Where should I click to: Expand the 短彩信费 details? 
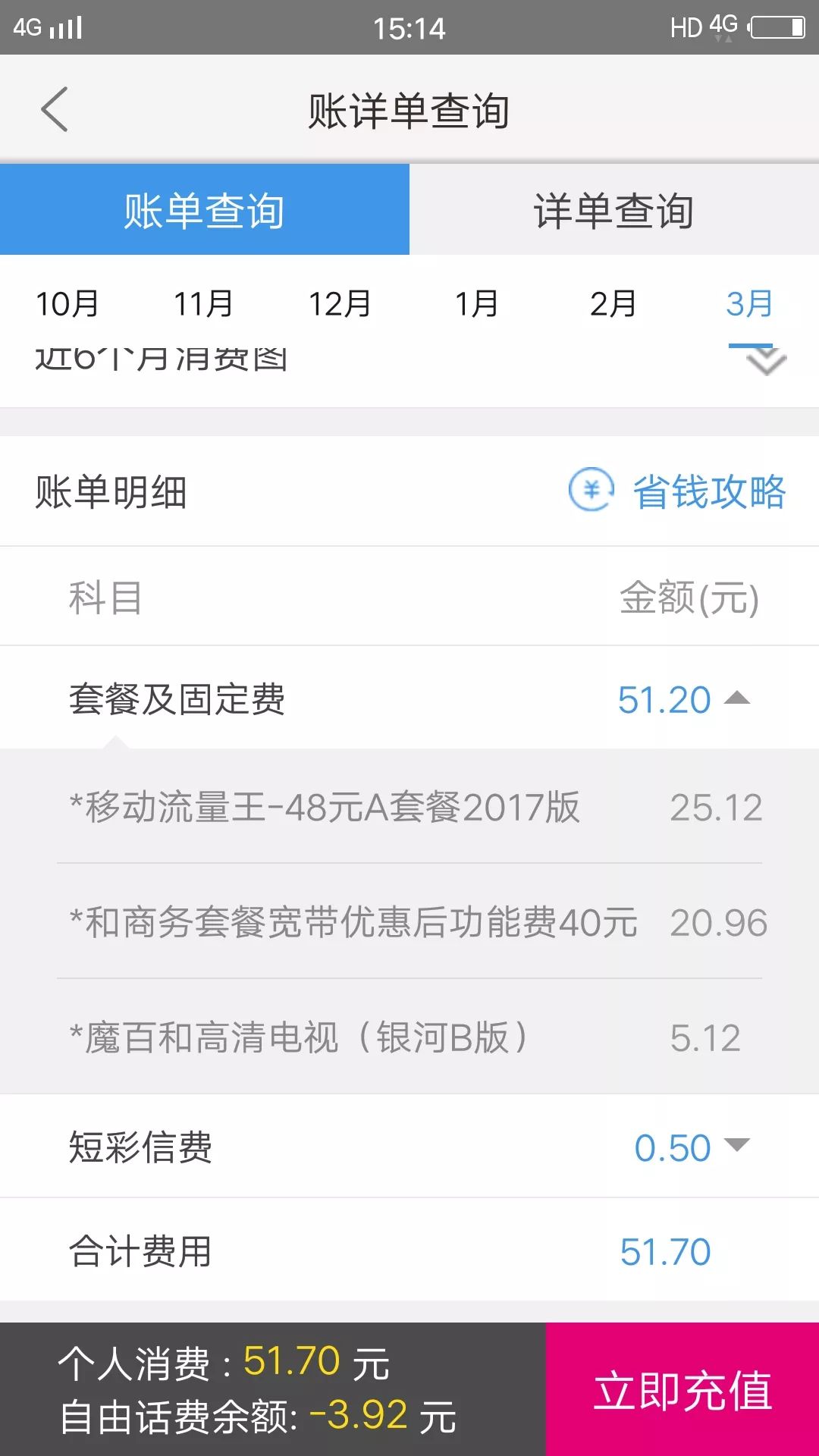(736, 1146)
